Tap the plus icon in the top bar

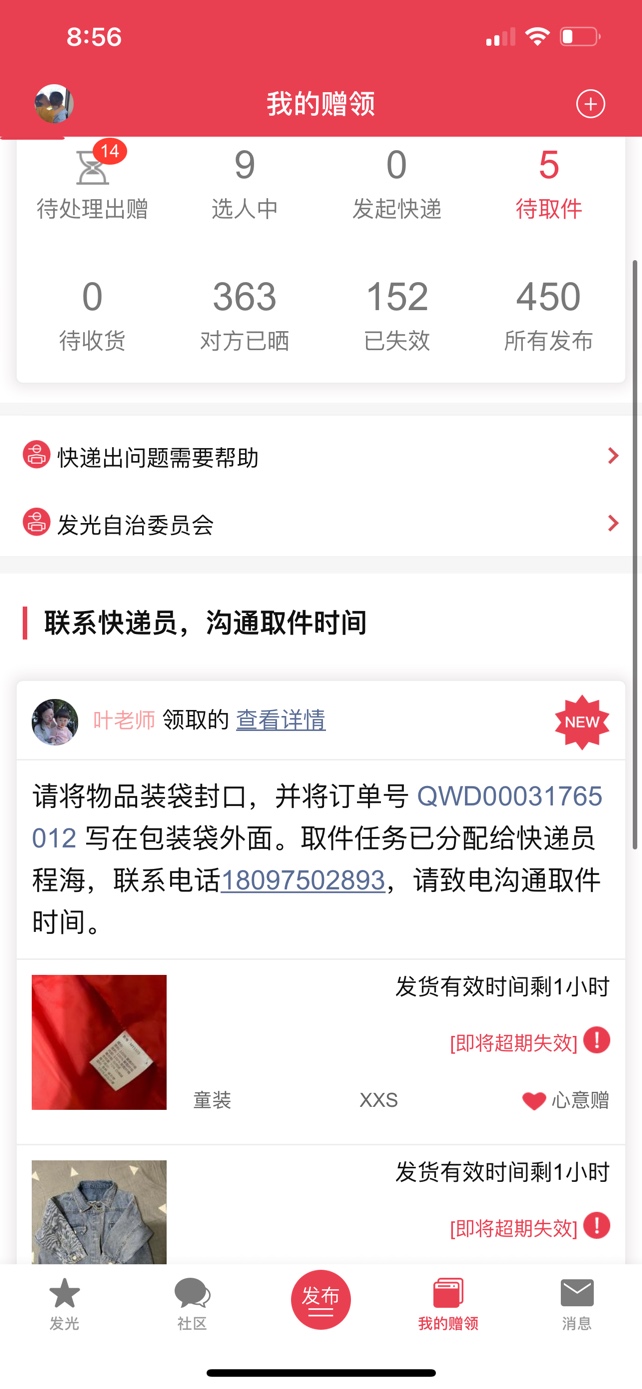point(590,104)
